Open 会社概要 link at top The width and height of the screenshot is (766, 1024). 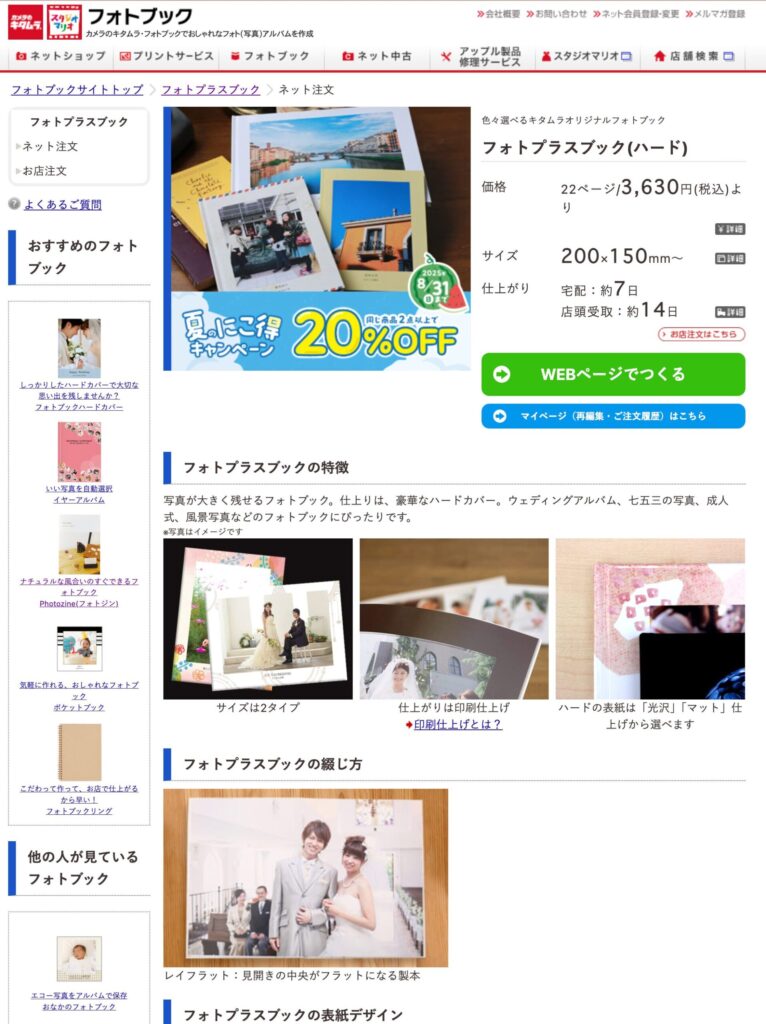(x=498, y=14)
